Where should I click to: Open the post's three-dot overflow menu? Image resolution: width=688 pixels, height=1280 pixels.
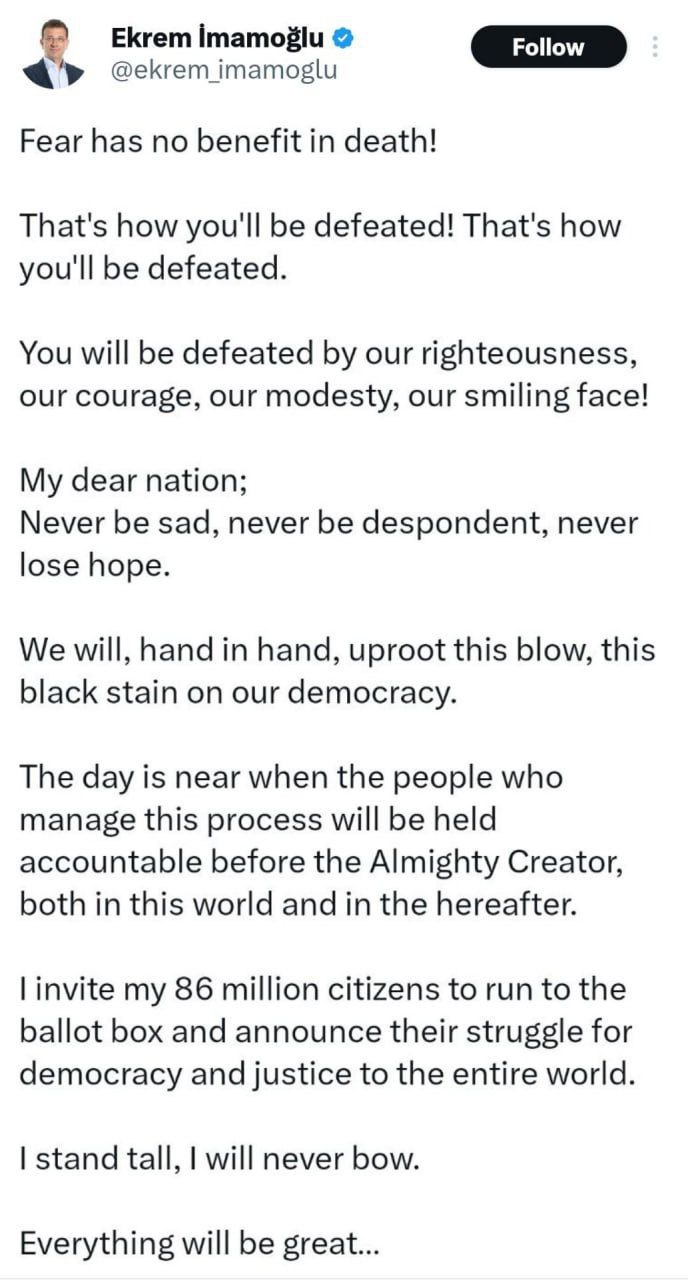(655, 47)
